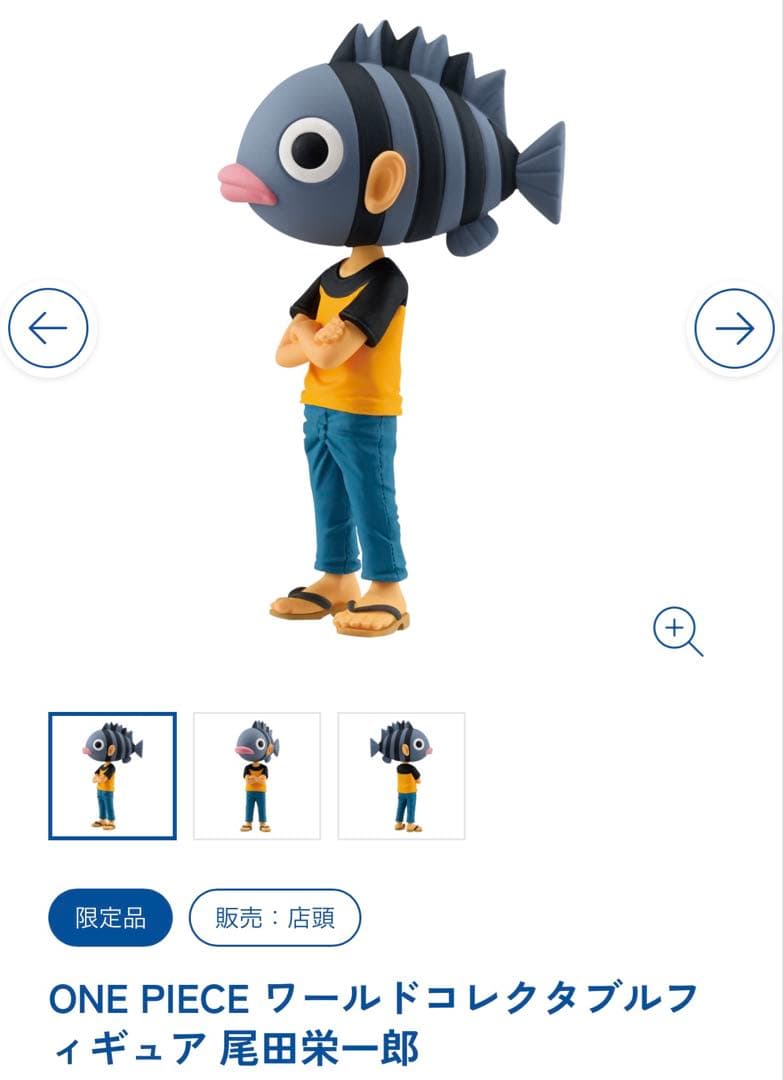
Task: Click the currently highlighted first thumbnail
Action: coord(110,776)
